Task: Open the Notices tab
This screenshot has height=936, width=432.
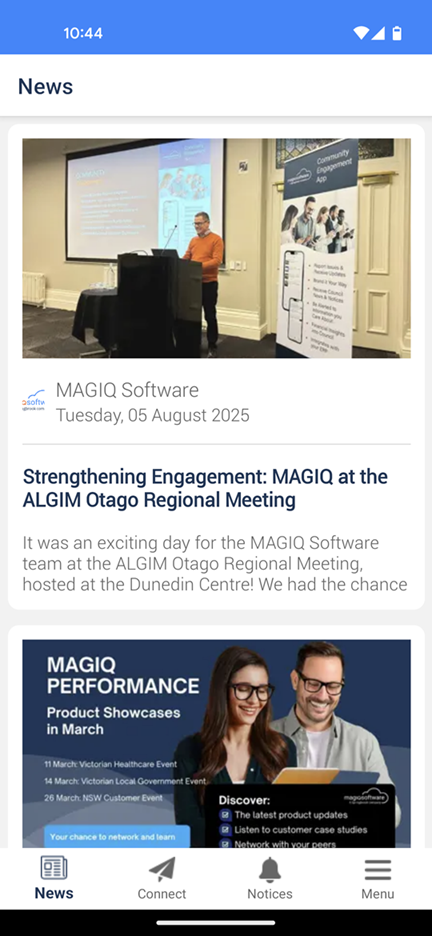Action: coord(270,878)
